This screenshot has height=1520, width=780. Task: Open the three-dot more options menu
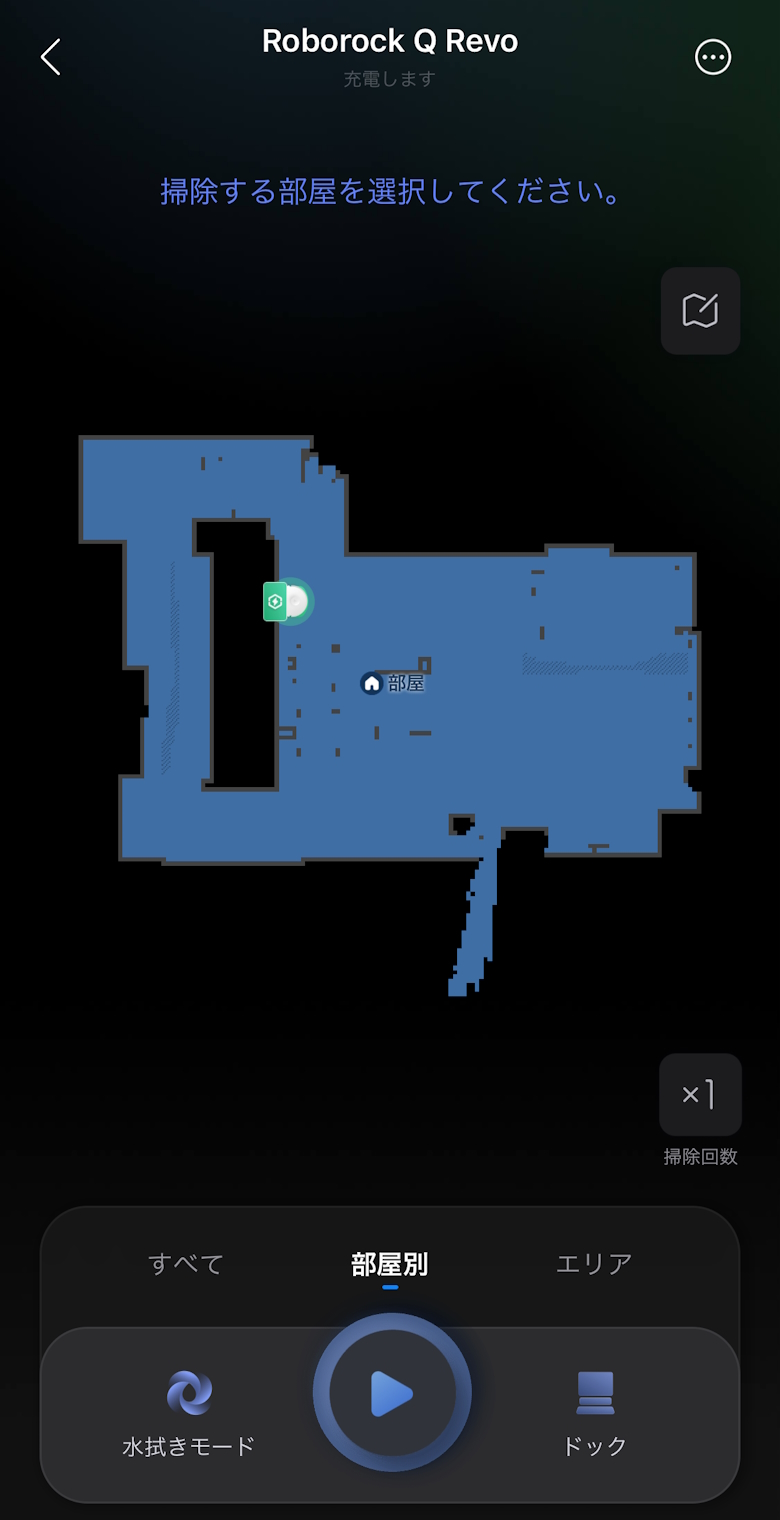coord(713,57)
